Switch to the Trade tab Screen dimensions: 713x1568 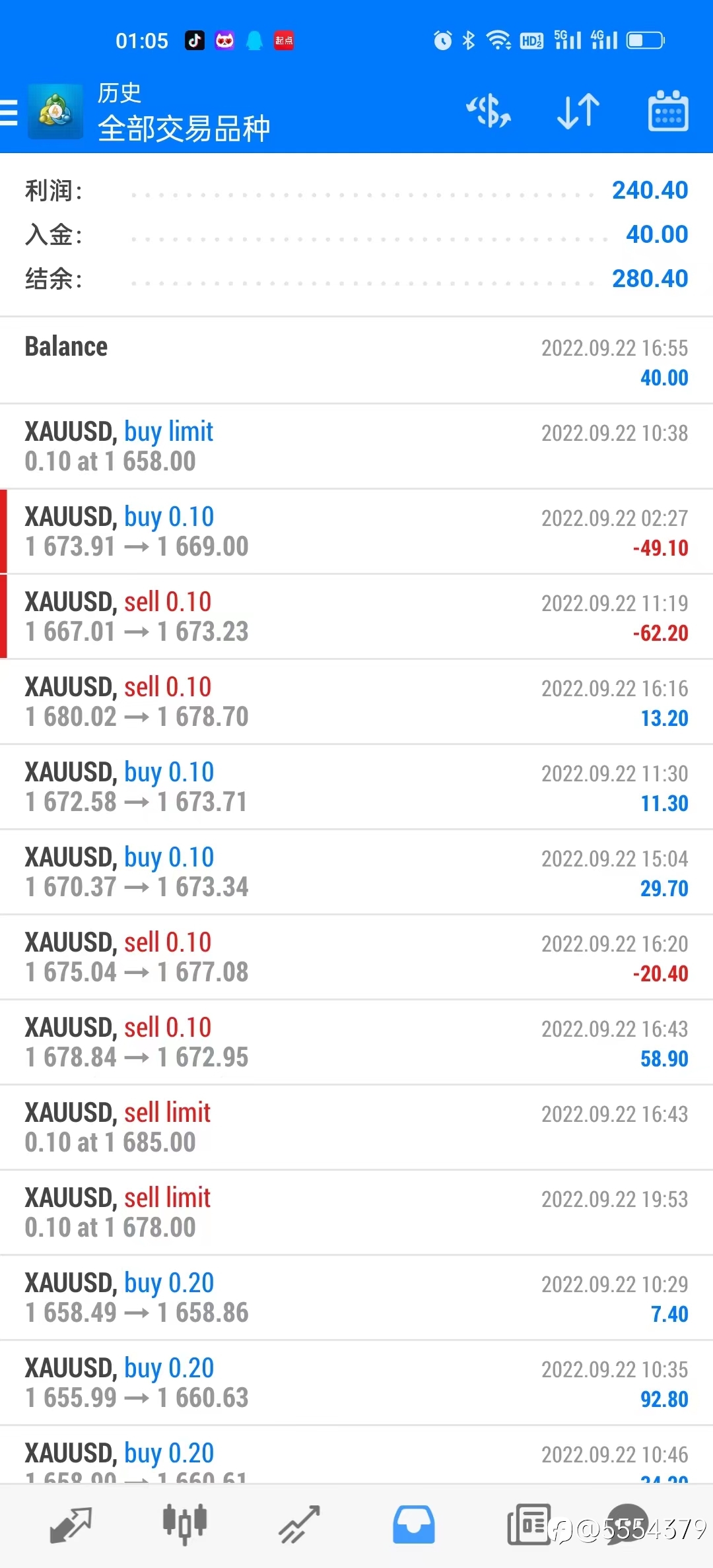click(x=299, y=1524)
